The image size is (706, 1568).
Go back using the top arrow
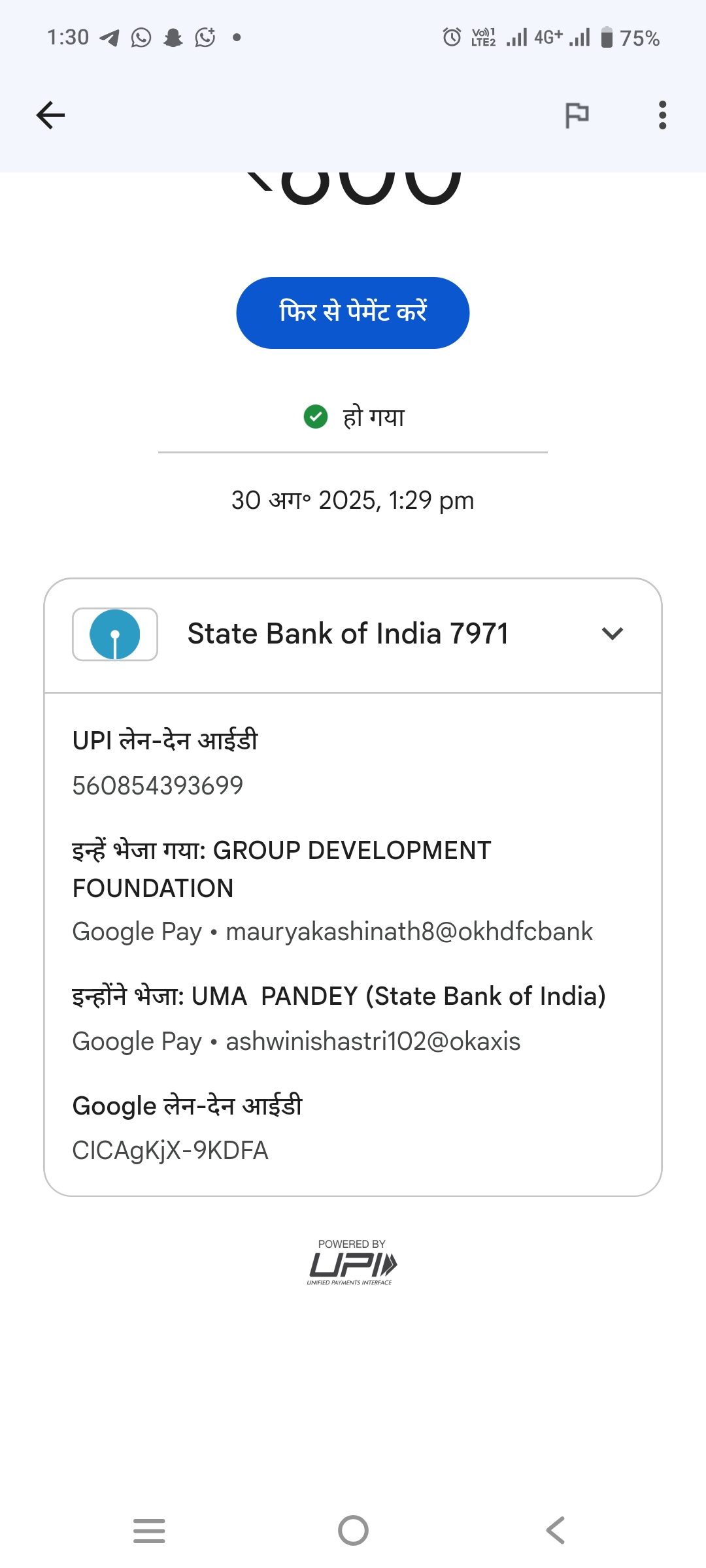(x=51, y=116)
